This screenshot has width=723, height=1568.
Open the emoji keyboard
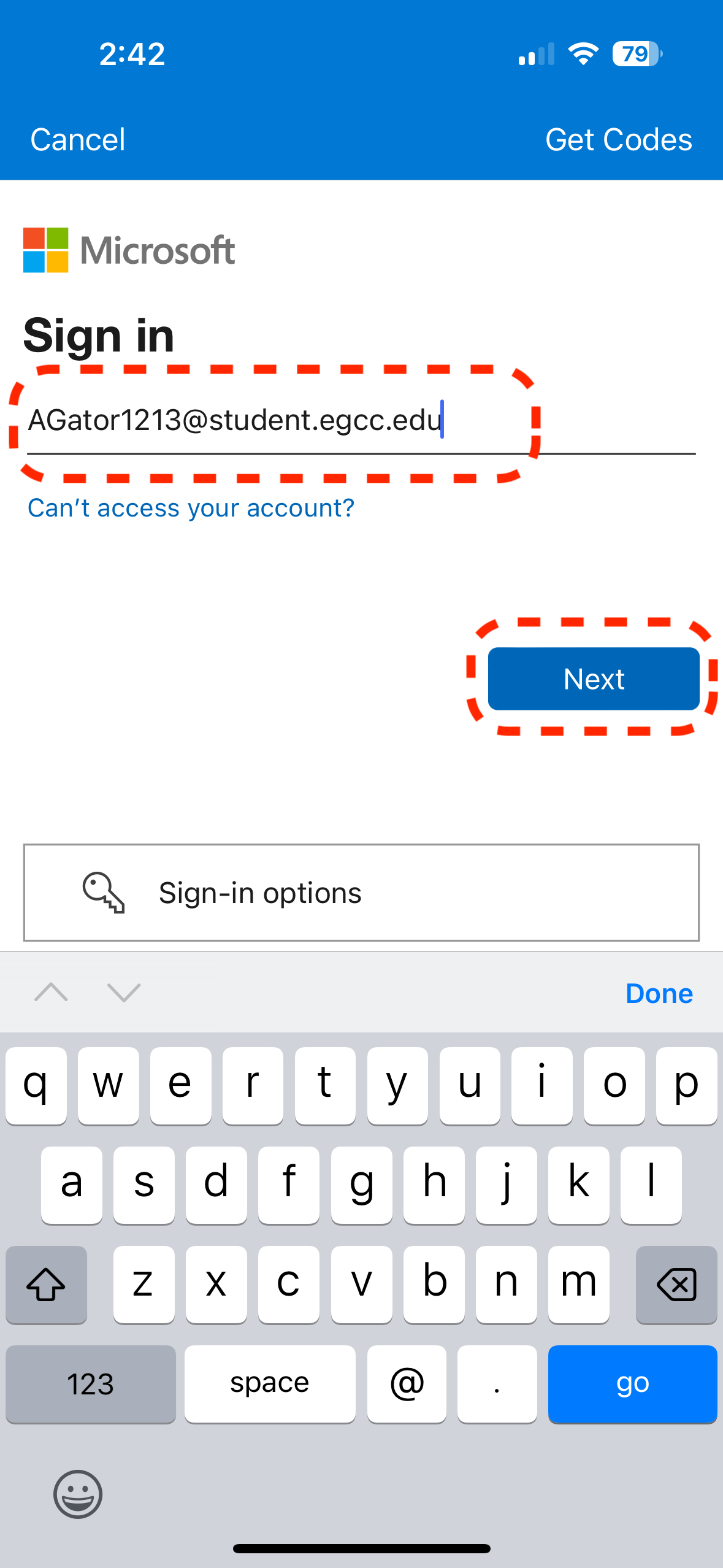pyautogui.click(x=78, y=1494)
